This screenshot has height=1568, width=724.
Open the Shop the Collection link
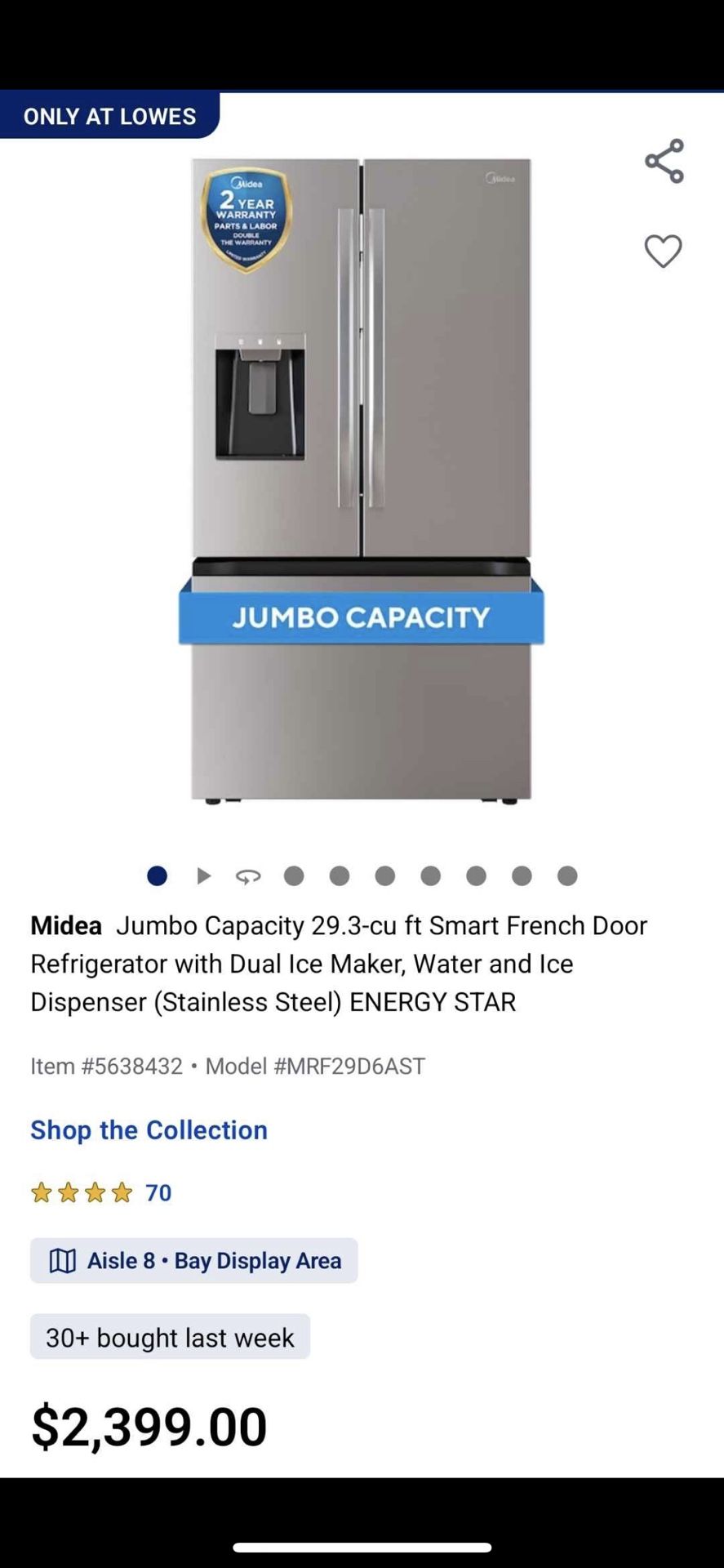click(x=149, y=1129)
